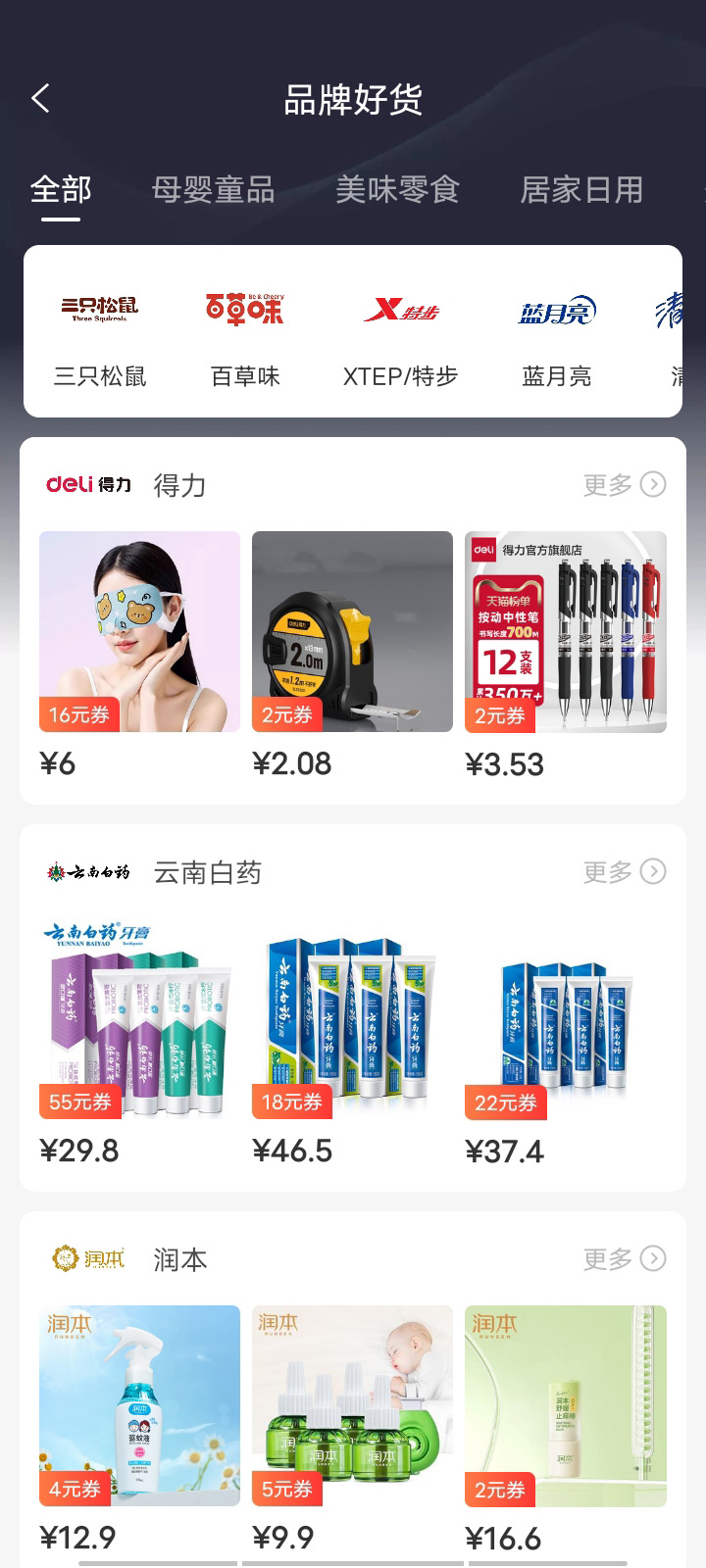Image resolution: width=706 pixels, height=1568 pixels.
Task: View more 得力 products
Action: 624,485
